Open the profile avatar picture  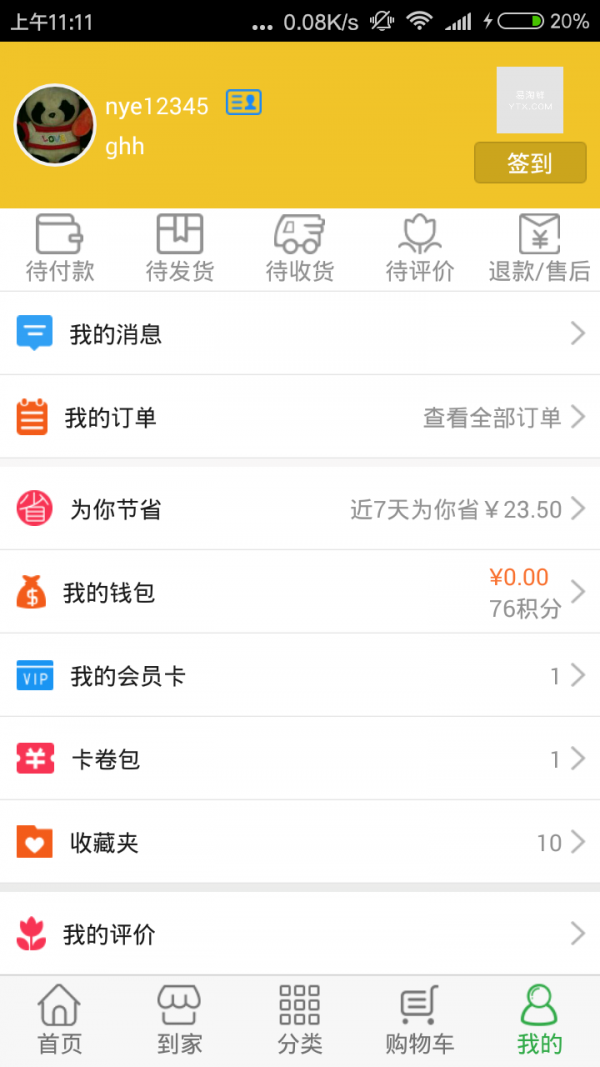[x=55, y=125]
